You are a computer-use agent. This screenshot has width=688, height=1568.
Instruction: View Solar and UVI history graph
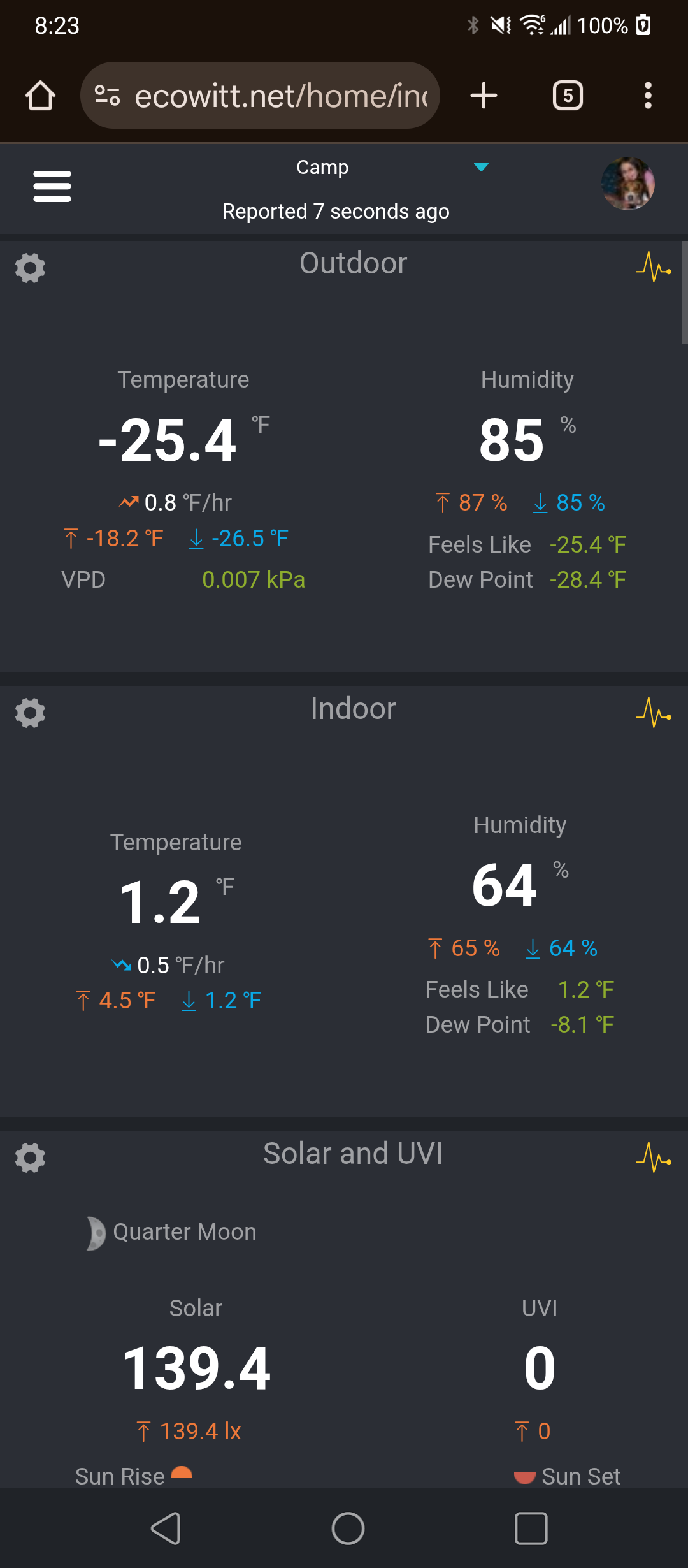coord(654,1158)
